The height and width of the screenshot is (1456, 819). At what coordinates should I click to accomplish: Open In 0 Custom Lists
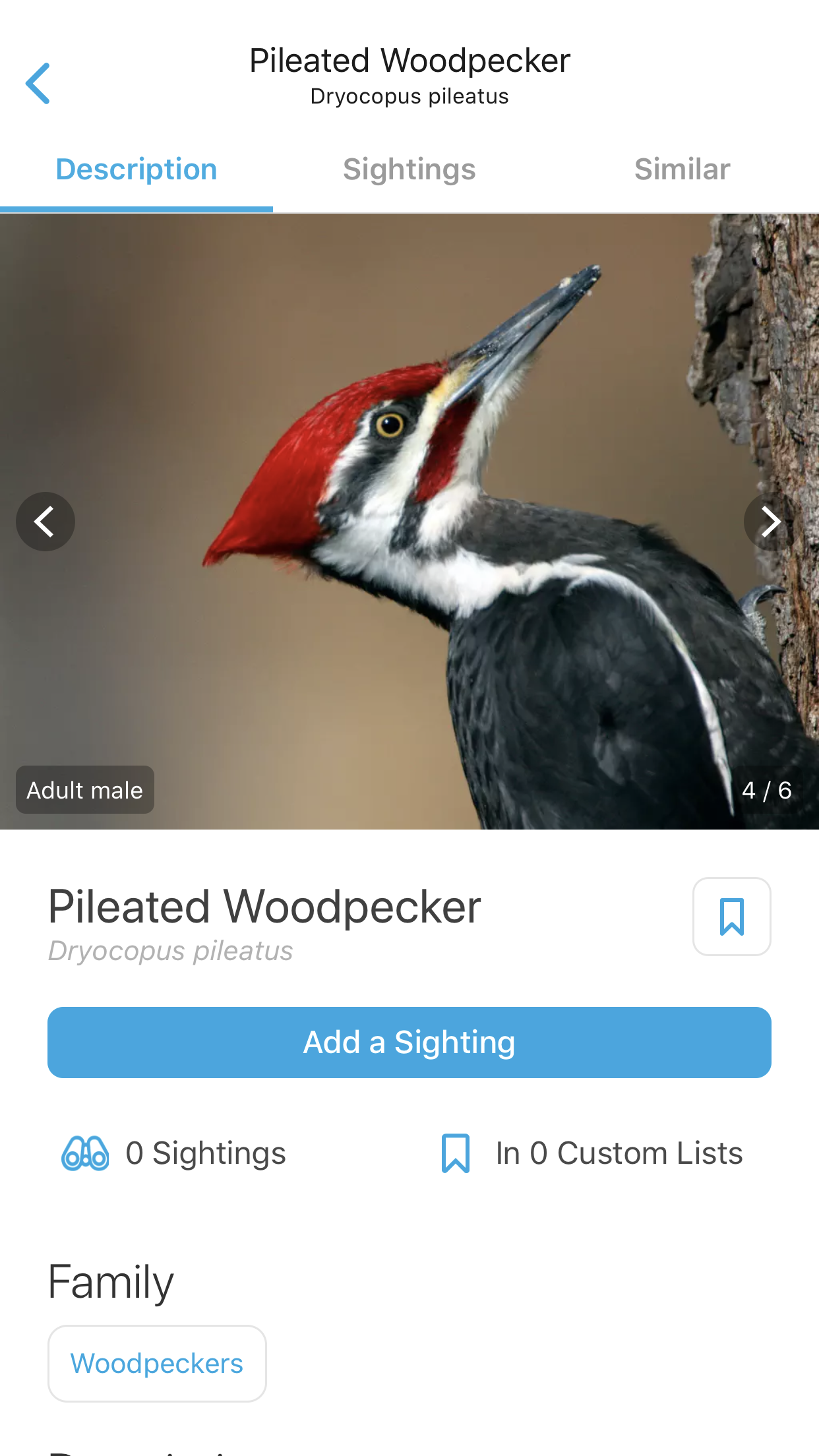[591, 1153]
